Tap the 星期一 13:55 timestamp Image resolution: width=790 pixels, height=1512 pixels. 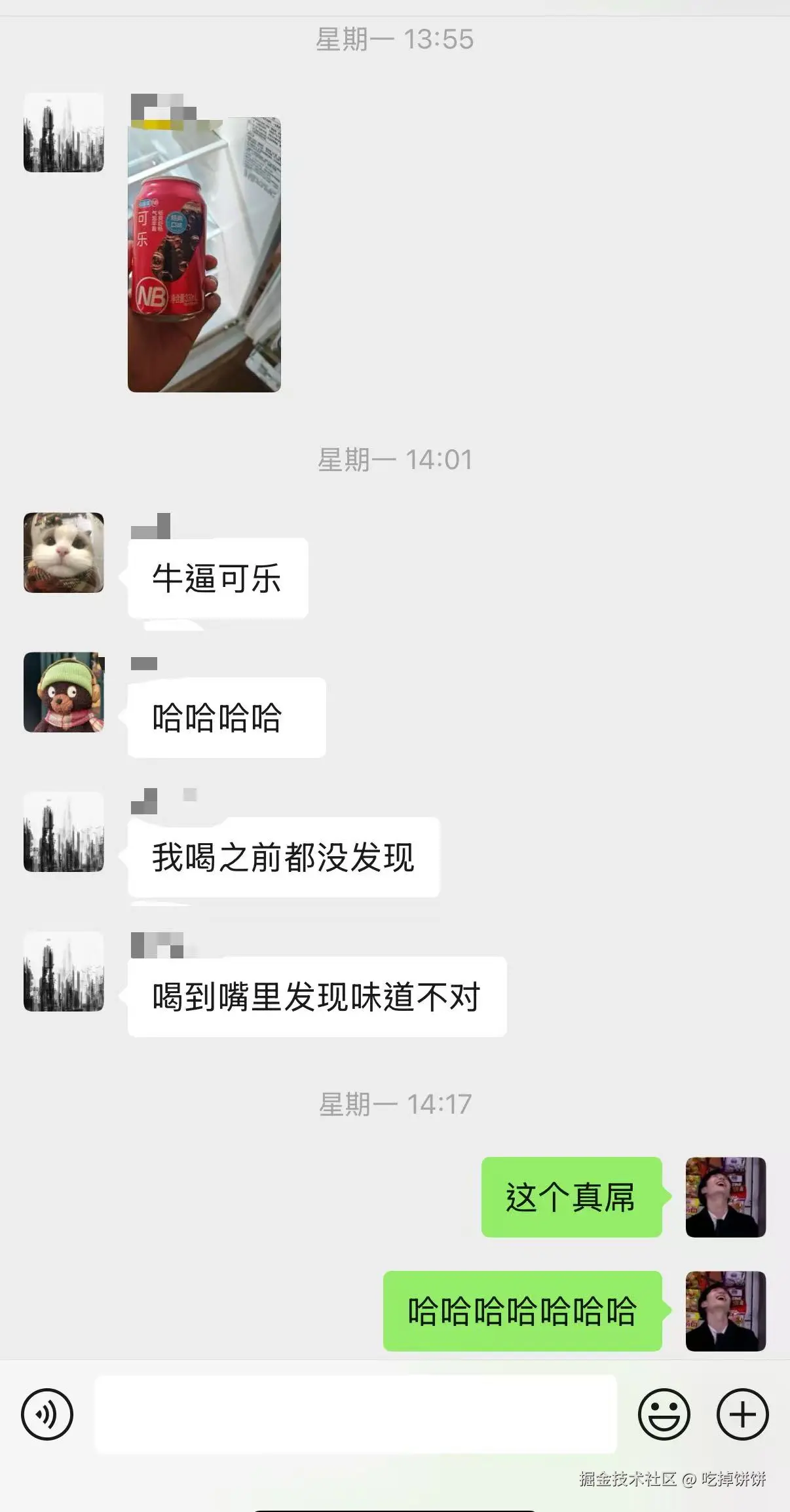tap(394, 39)
